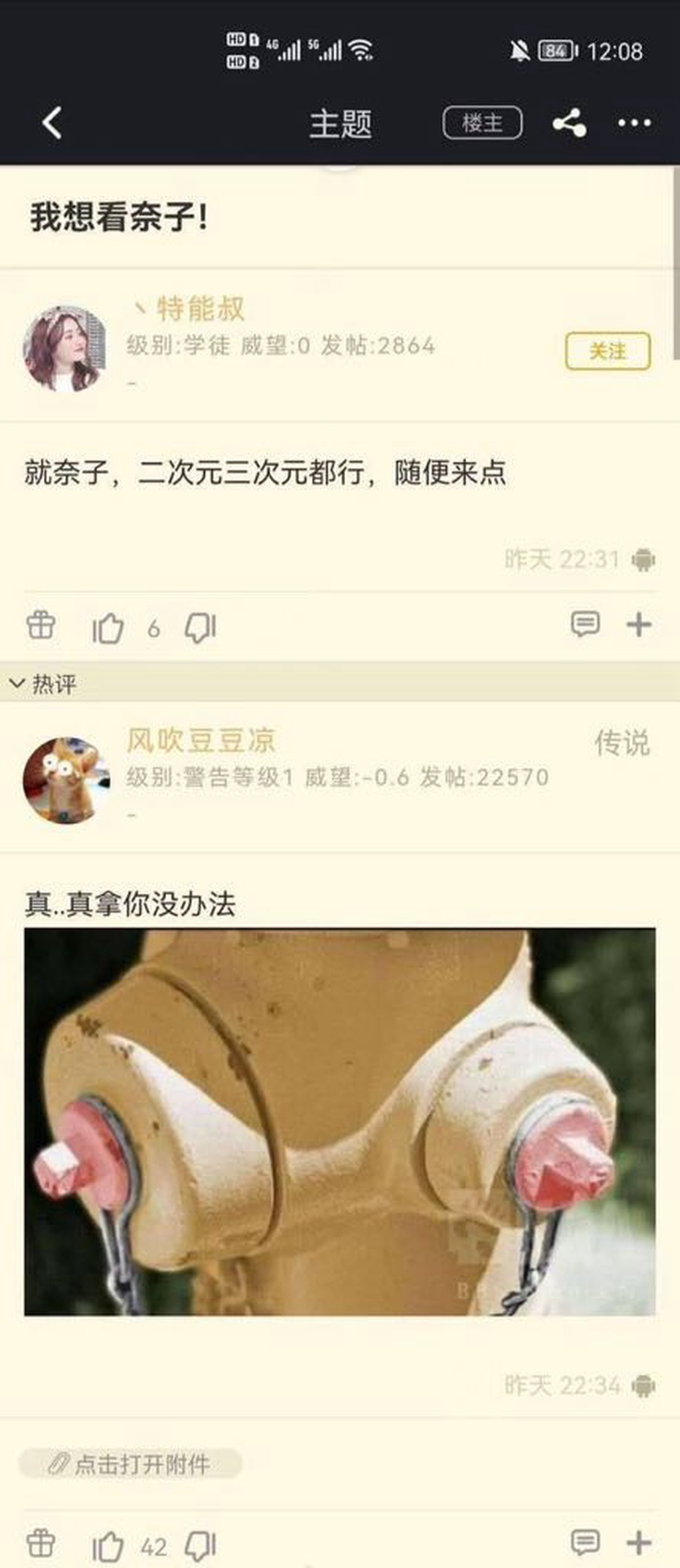The height and width of the screenshot is (1568, 680).
Task: Follow 特能叔 with the 关注 button
Action: (607, 351)
